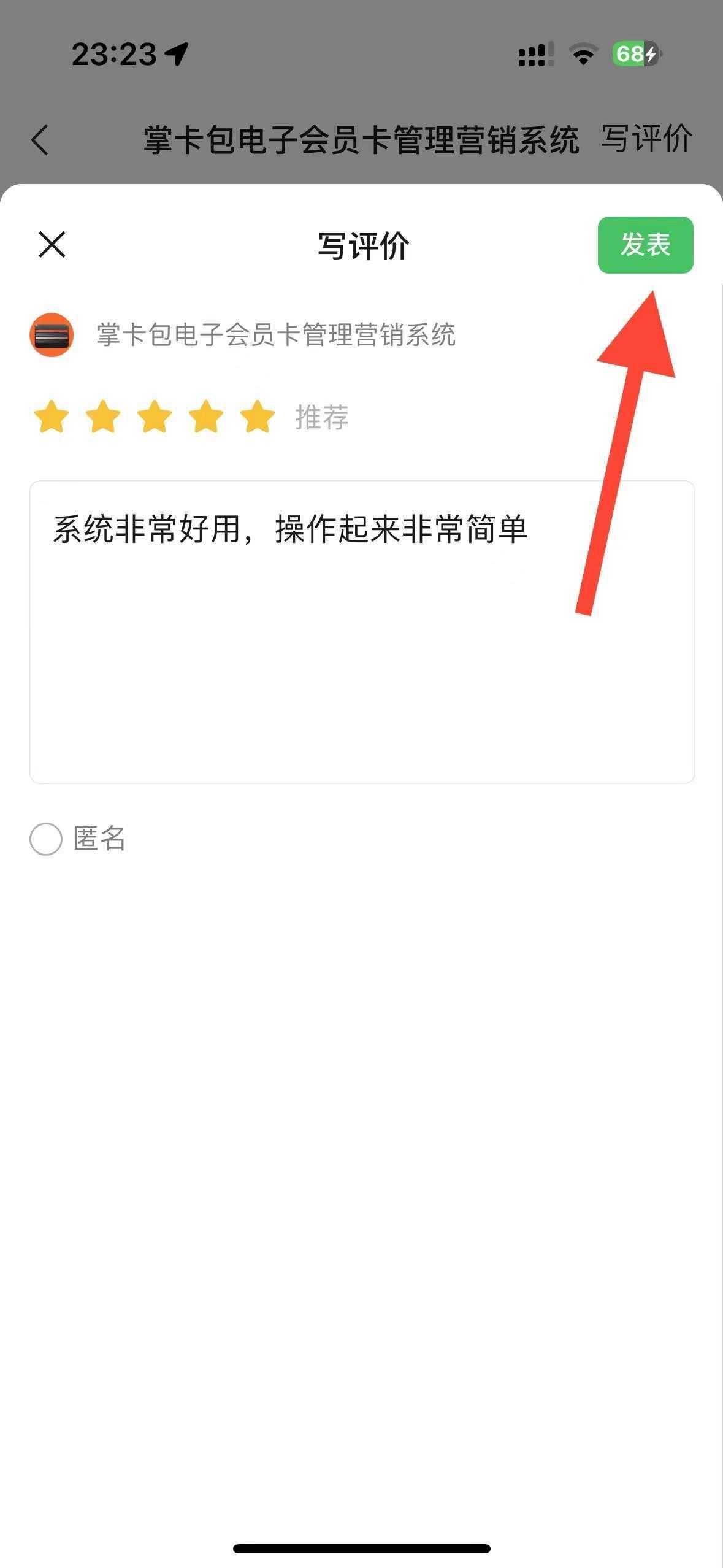Tap 写评价 link in the header

tap(646, 138)
